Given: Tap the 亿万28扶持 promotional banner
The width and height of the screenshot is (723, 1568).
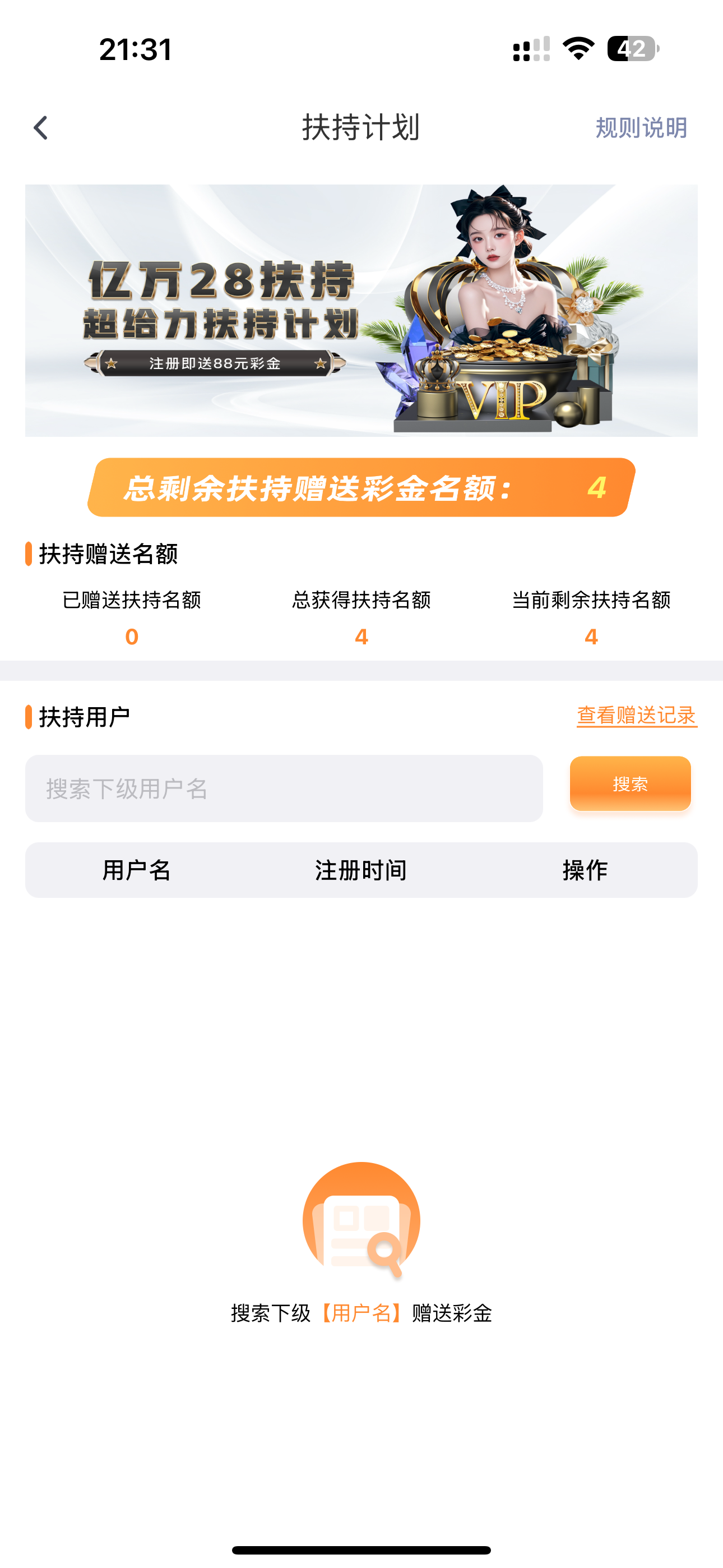Looking at the screenshot, I should point(361,311).
